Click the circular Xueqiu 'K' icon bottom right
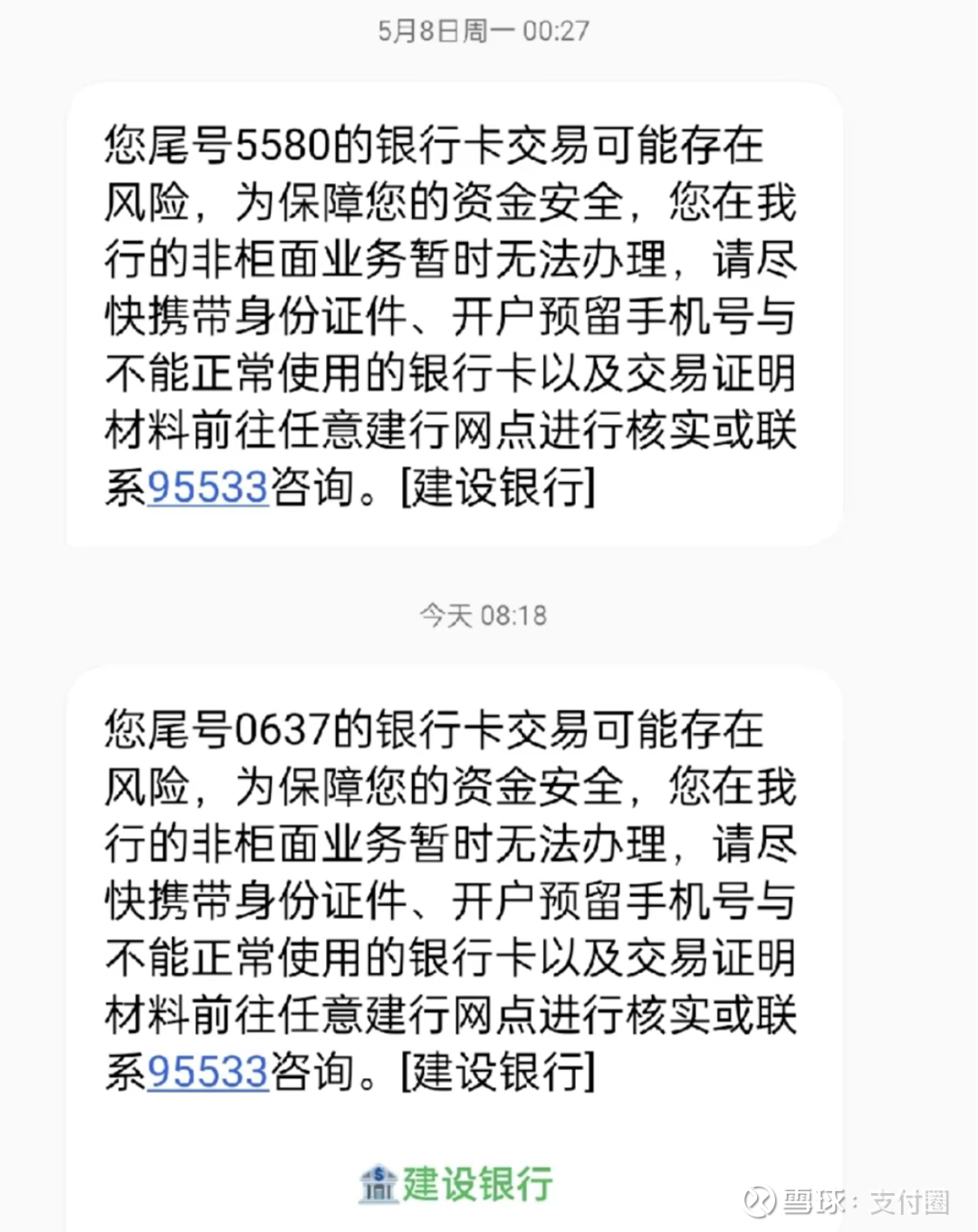Image resolution: width=978 pixels, height=1232 pixels. click(x=761, y=1202)
